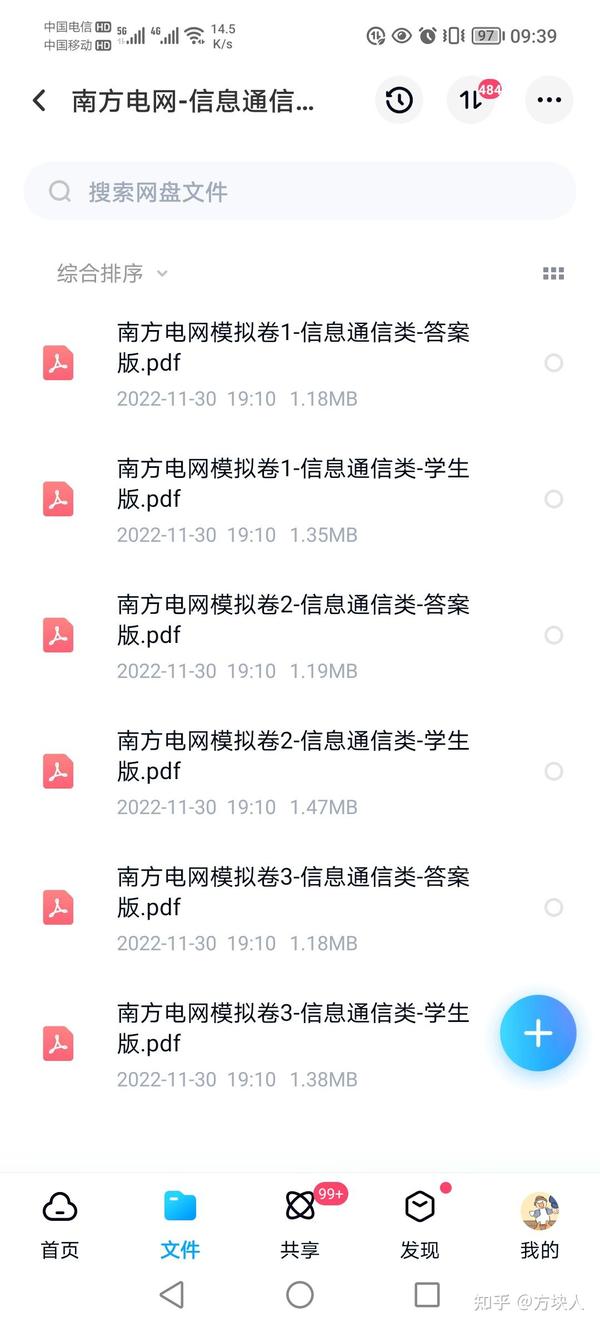Viewport: 600px width, 1327px height.
Task: Select 模拟卷2-学生版.pdf with its circle checkbox
Action: click(x=553, y=771)
